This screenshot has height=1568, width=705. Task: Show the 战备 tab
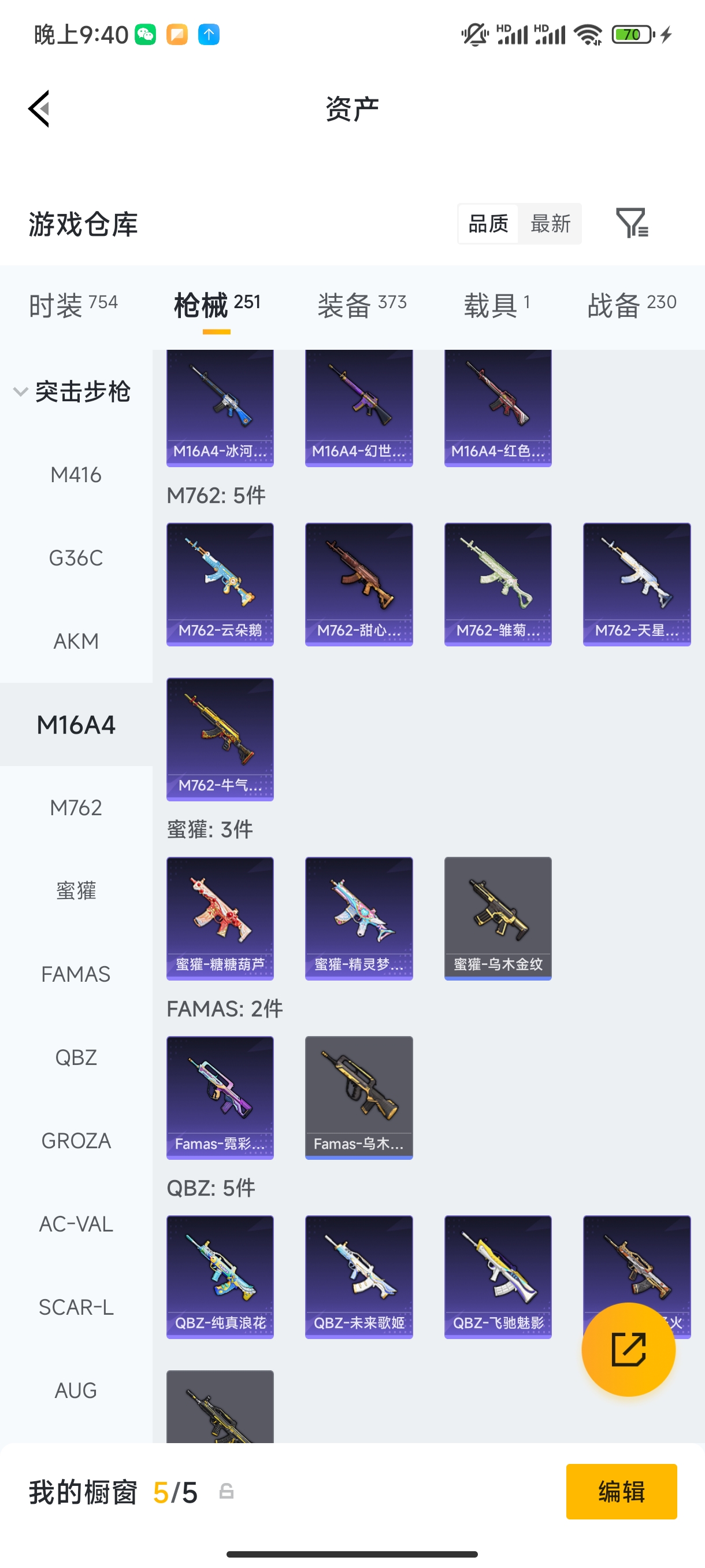tap(632, 304)
